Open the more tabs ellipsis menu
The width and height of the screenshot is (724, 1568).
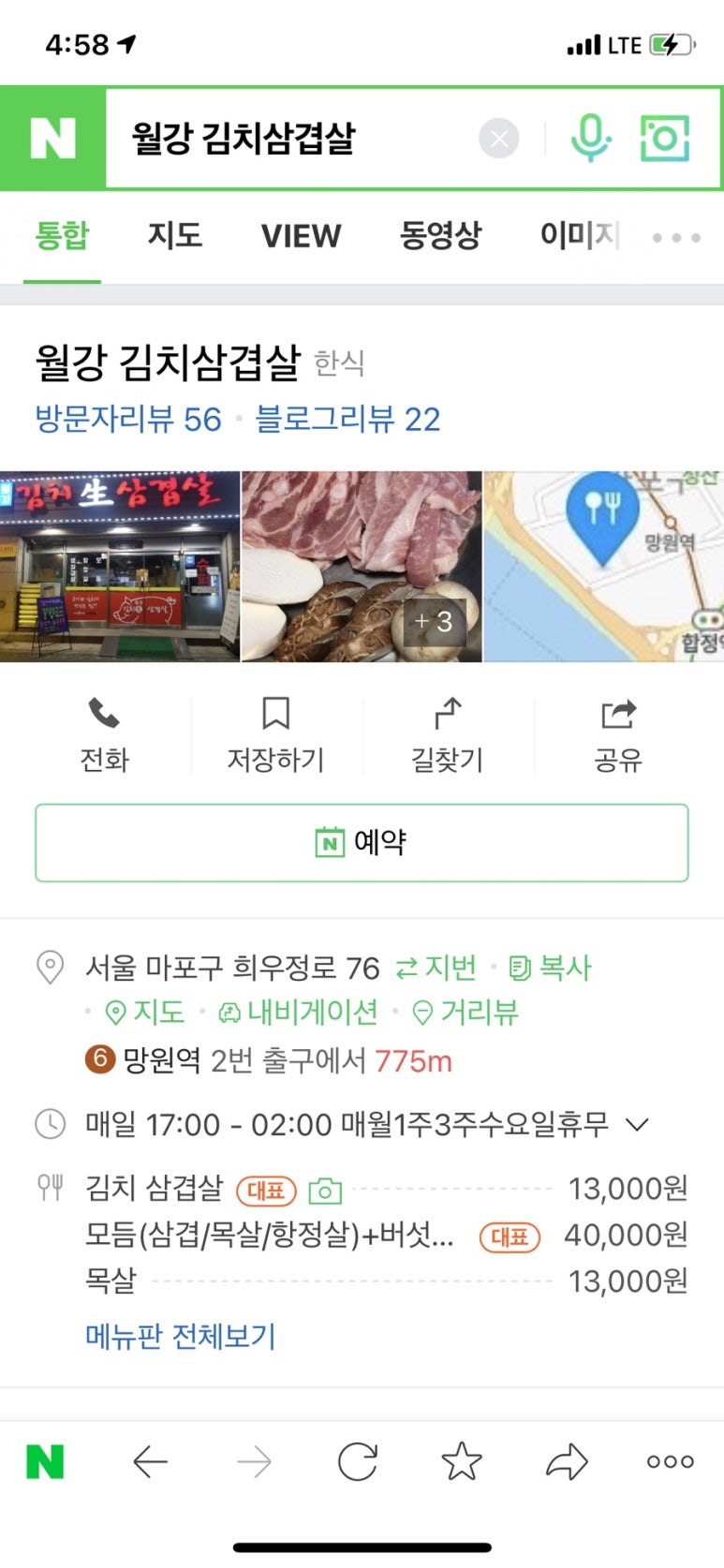[676, 238]
